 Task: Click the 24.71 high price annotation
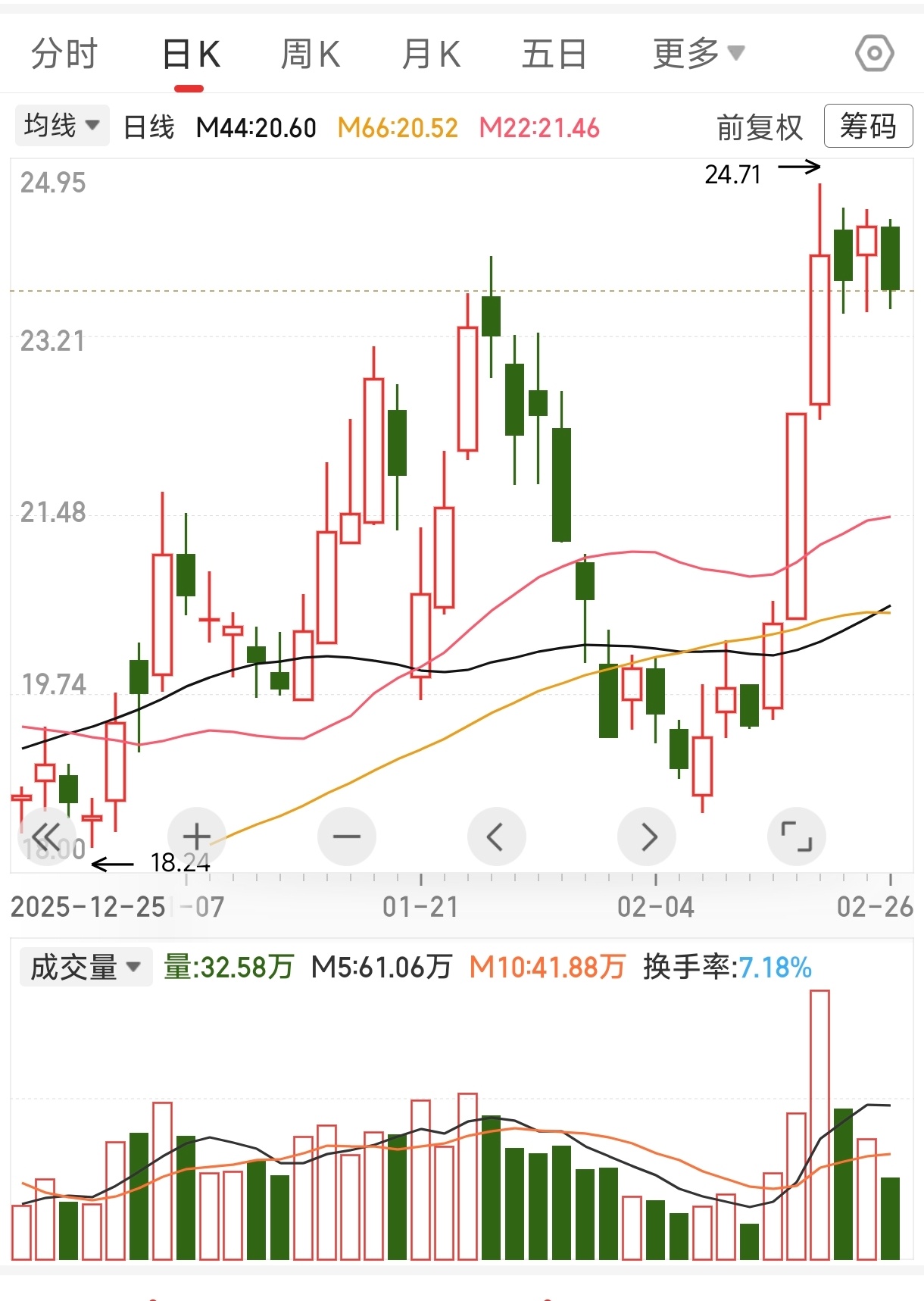click(734, 174)
